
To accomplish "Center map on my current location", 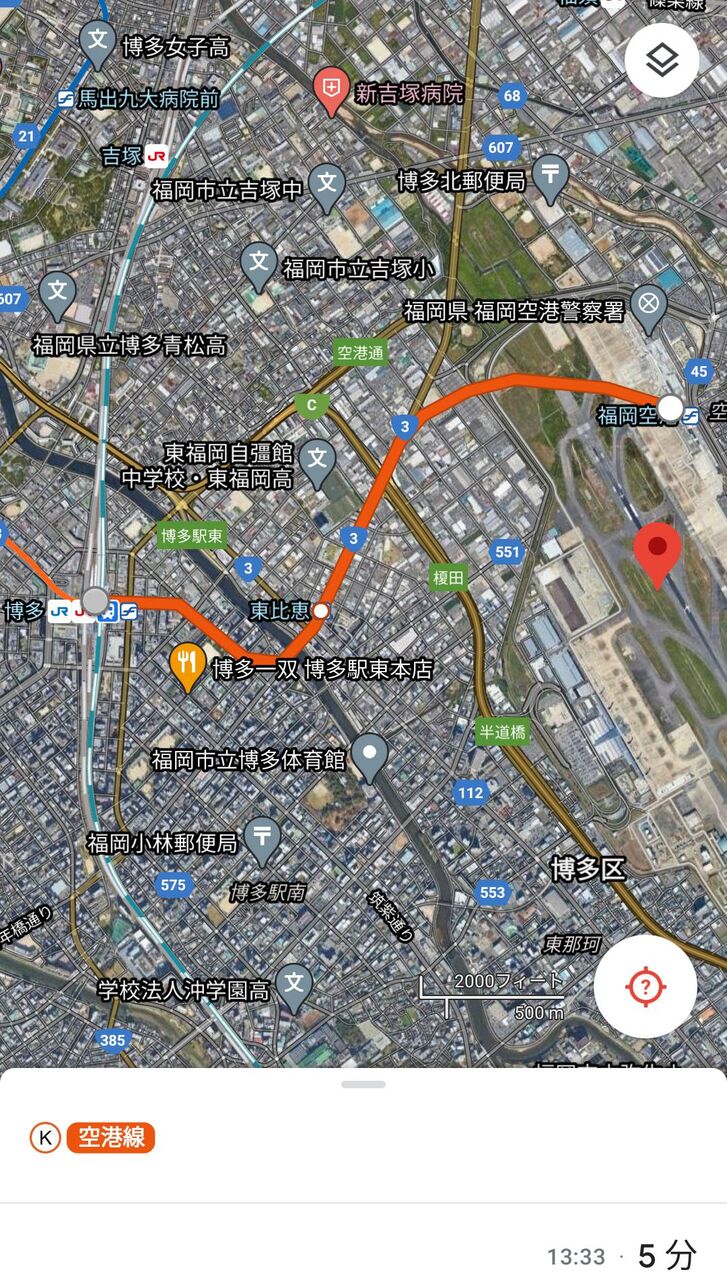I will (645, 986).
